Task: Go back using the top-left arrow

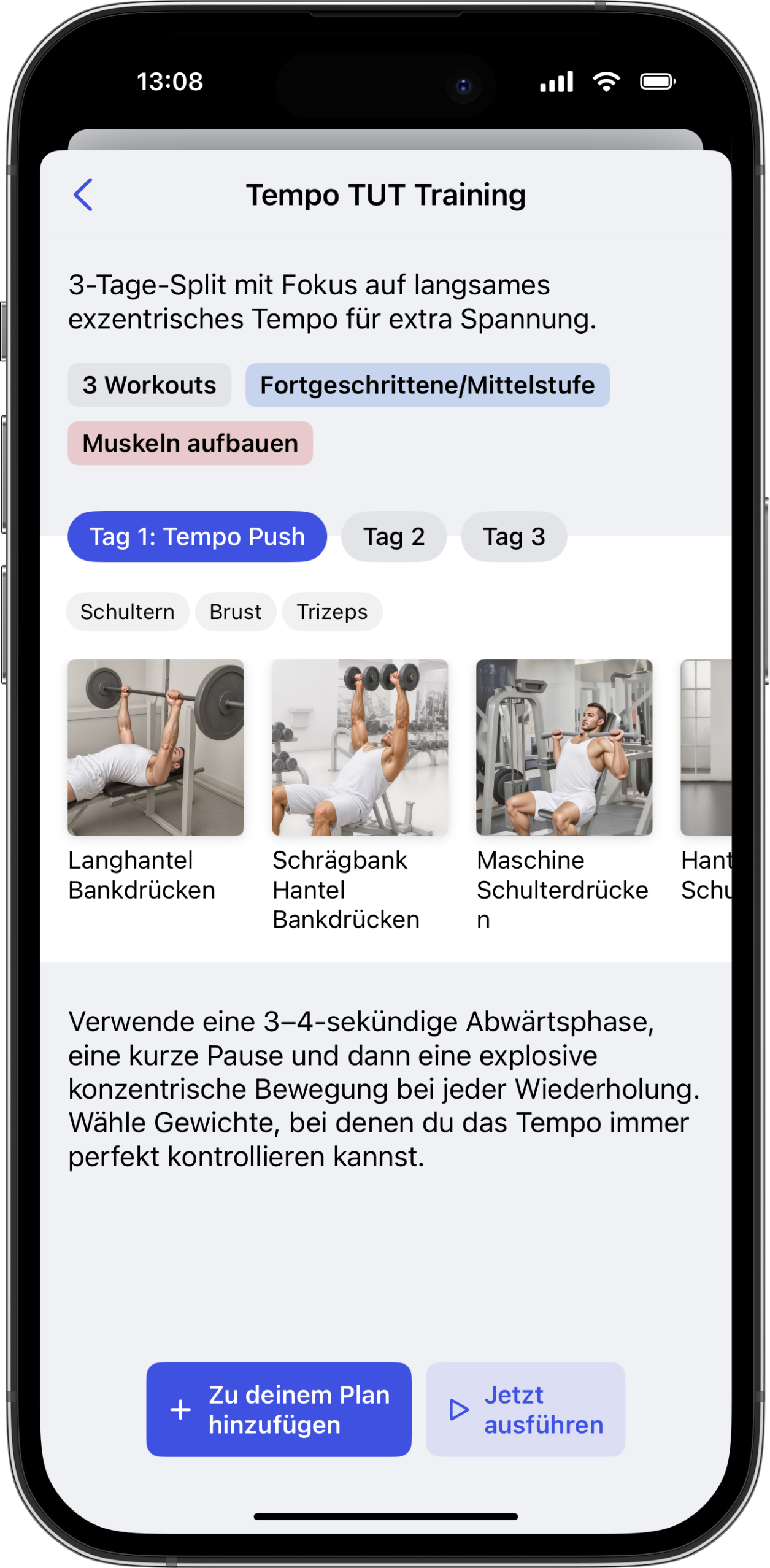Action: pos(83,195)
